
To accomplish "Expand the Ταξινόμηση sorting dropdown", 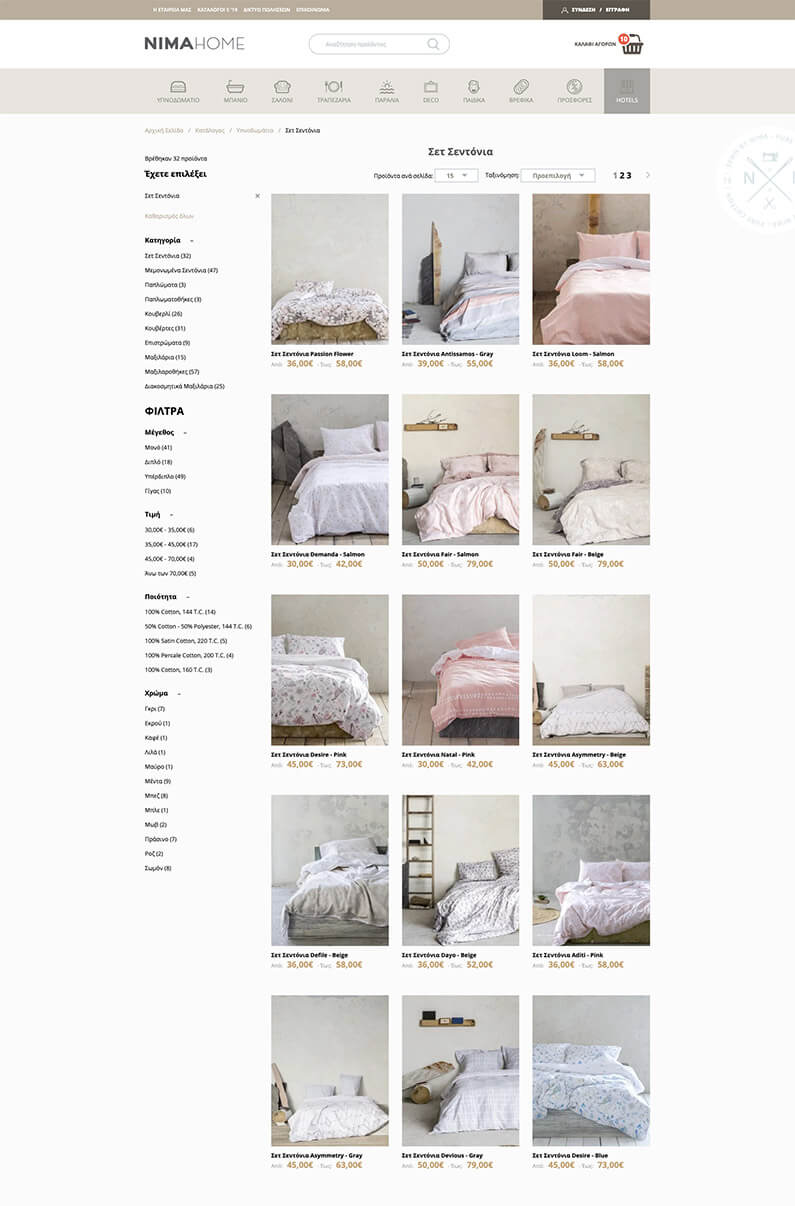I will point(557,175).
